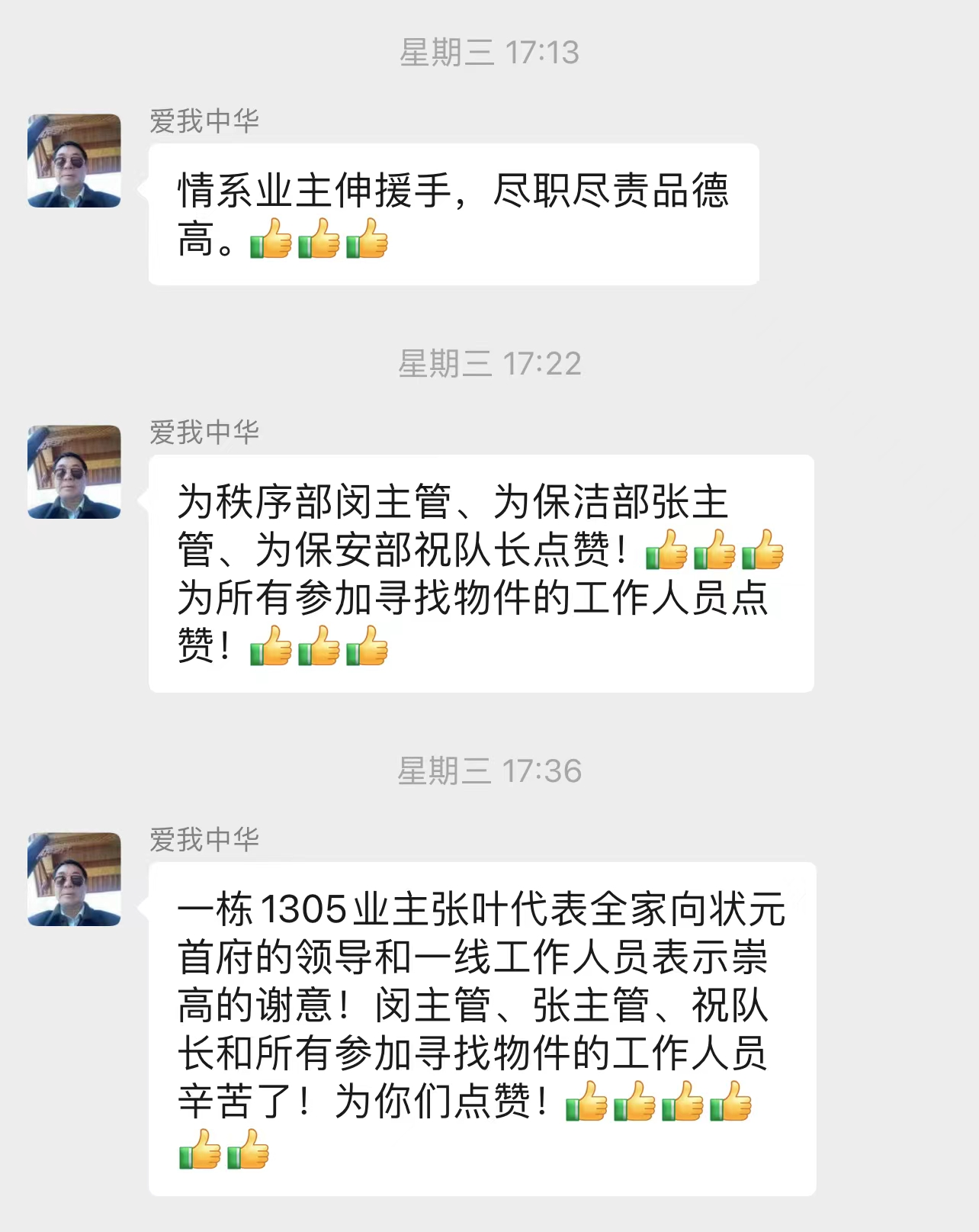Viewport: 979px width, 1232px height.
Task: Open sender's avatar beside the 情系业主伸援手 message
Action: 74,161
